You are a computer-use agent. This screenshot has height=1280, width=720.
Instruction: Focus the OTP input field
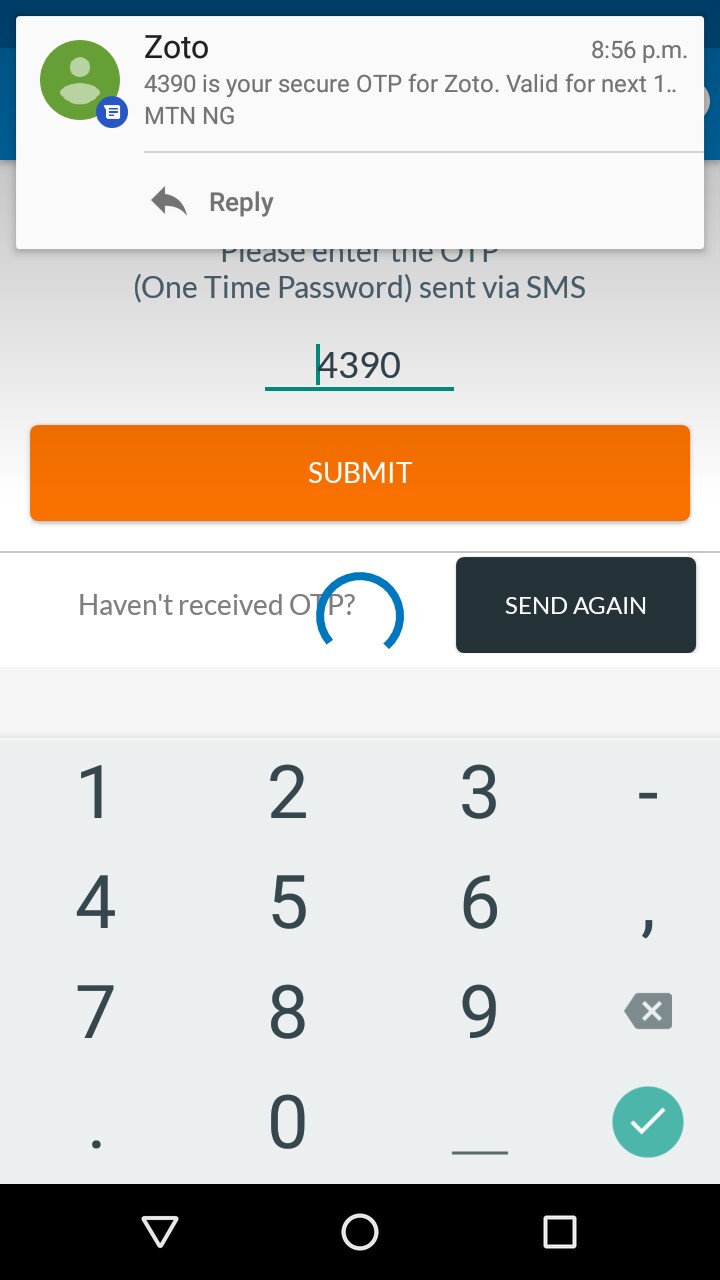[359, 366]
